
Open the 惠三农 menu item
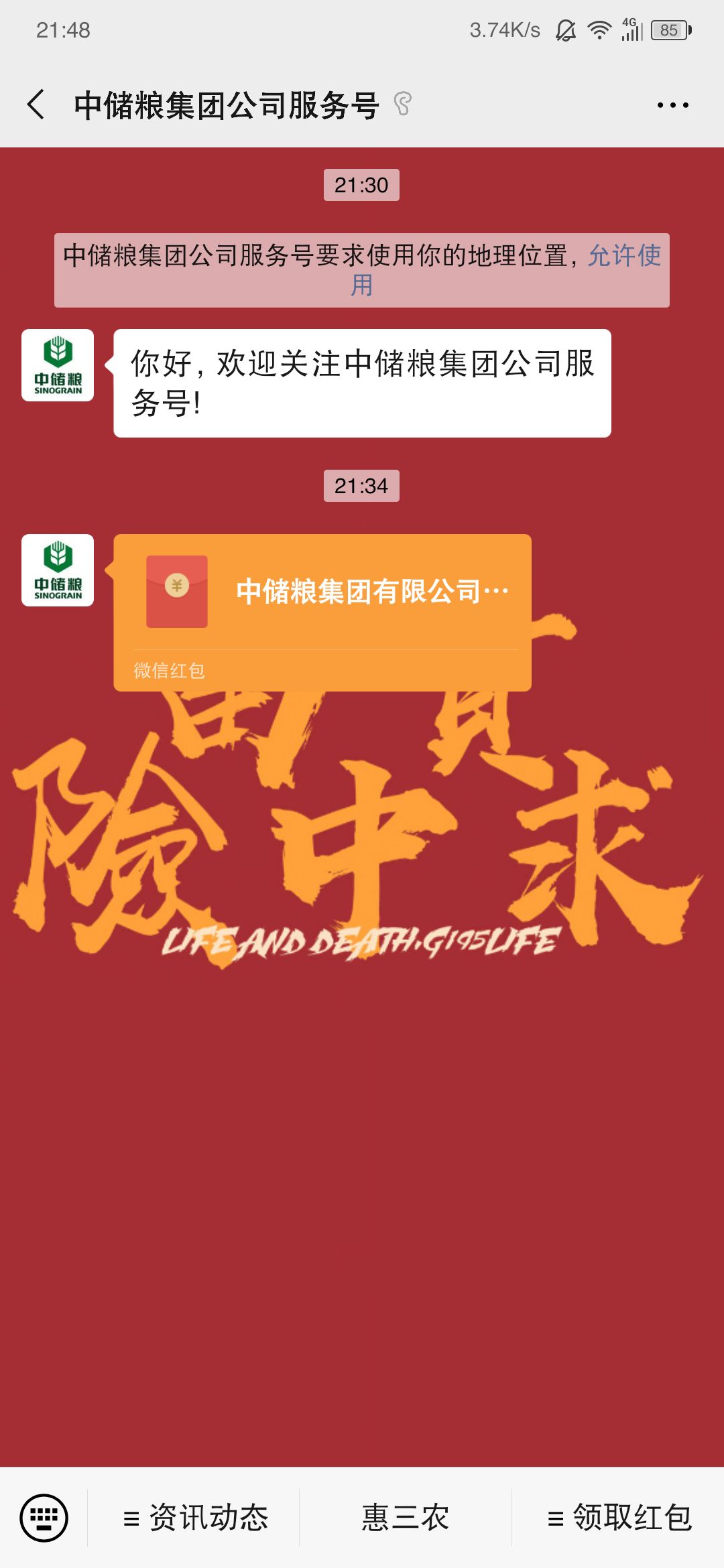pyautogui.click(x=405, y=1517)
